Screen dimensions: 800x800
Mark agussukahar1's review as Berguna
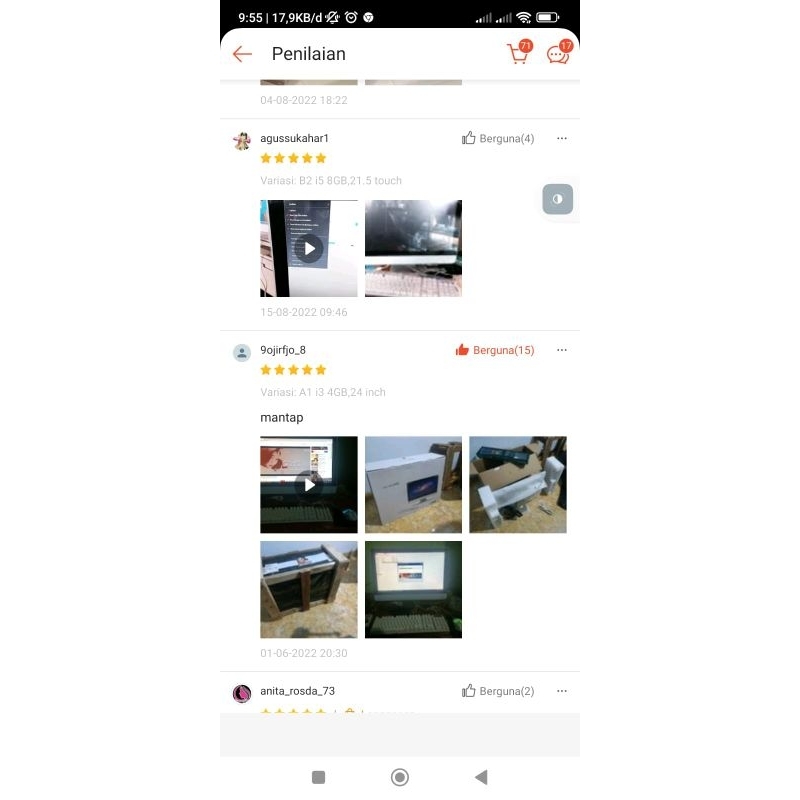[497, 139]
